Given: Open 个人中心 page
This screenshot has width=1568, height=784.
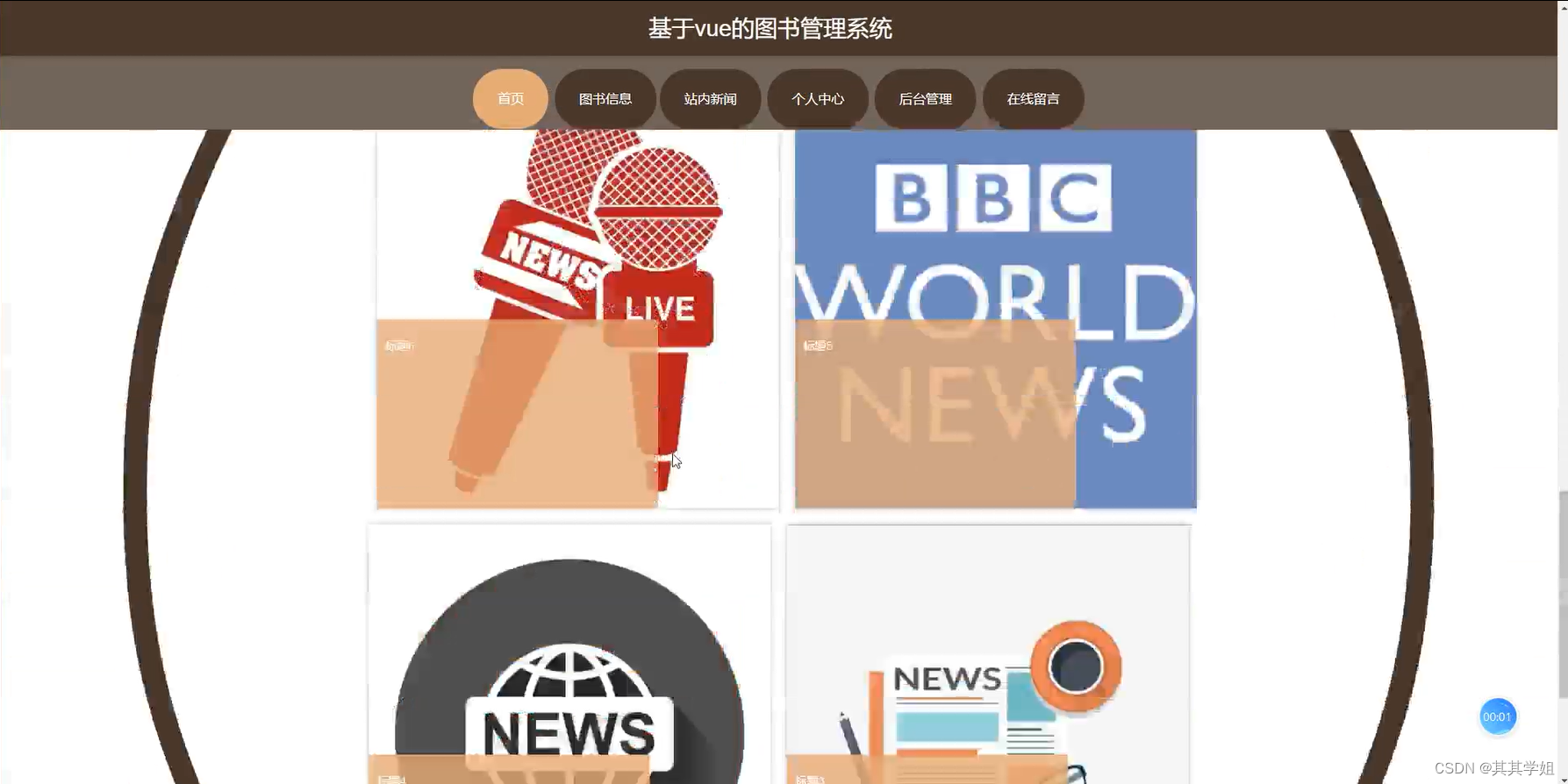Looking at the screenshot, I should pos(817,99).
